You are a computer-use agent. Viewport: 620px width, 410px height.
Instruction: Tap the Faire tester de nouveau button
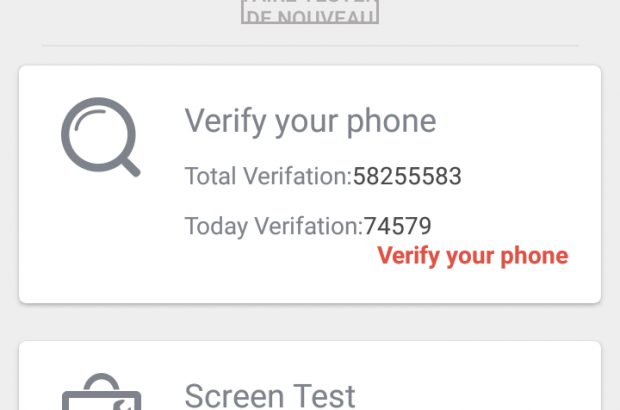coord(310,12)
